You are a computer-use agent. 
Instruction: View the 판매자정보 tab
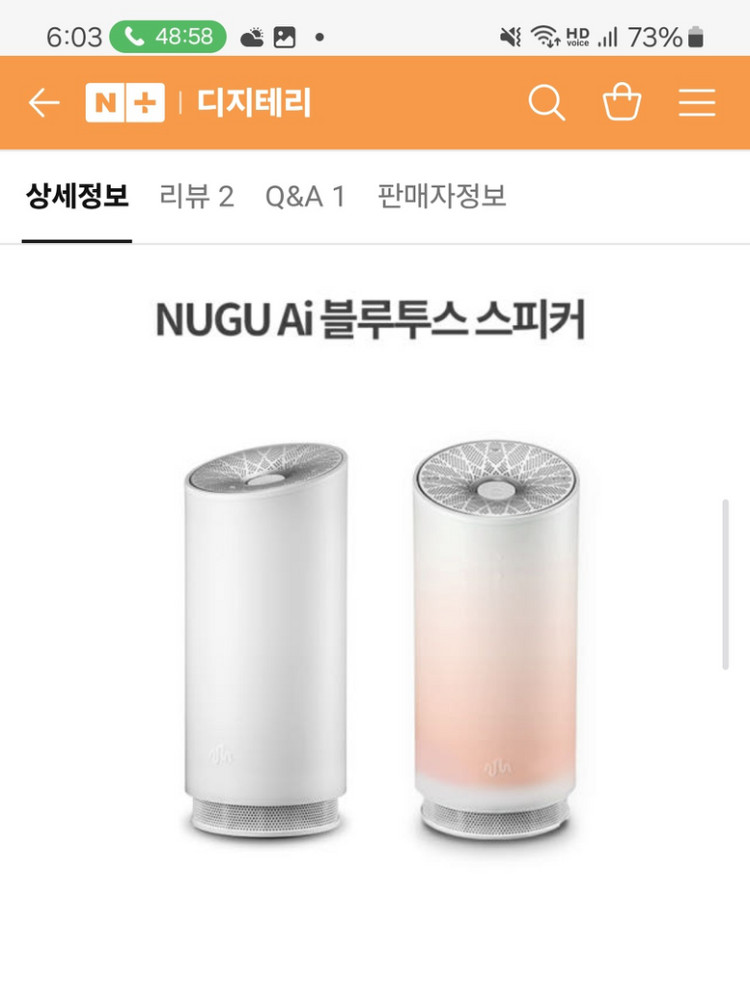(x=442, y=196)
